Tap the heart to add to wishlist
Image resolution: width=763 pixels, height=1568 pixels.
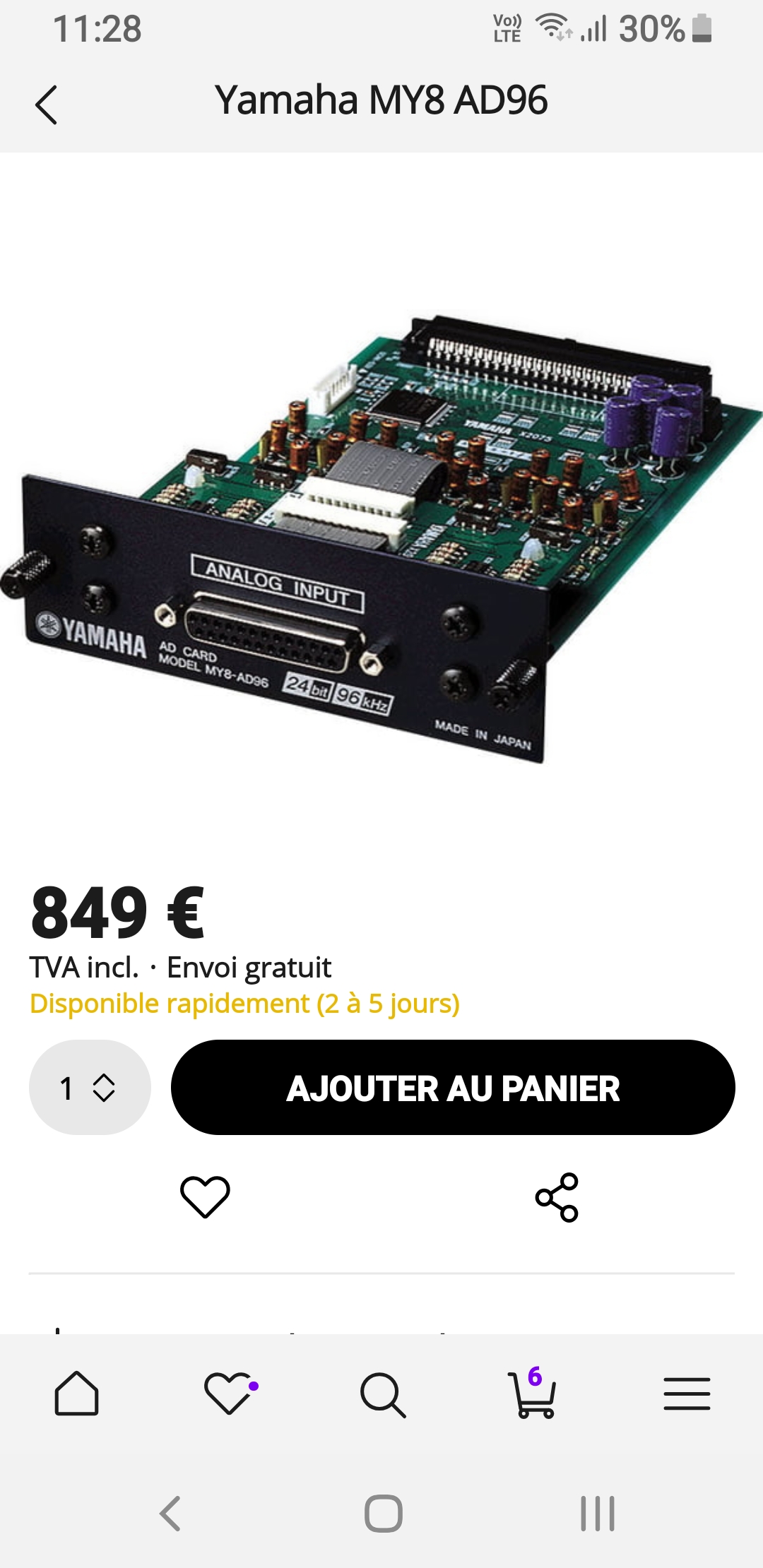pyautogui.click(x=204, y=1196)
